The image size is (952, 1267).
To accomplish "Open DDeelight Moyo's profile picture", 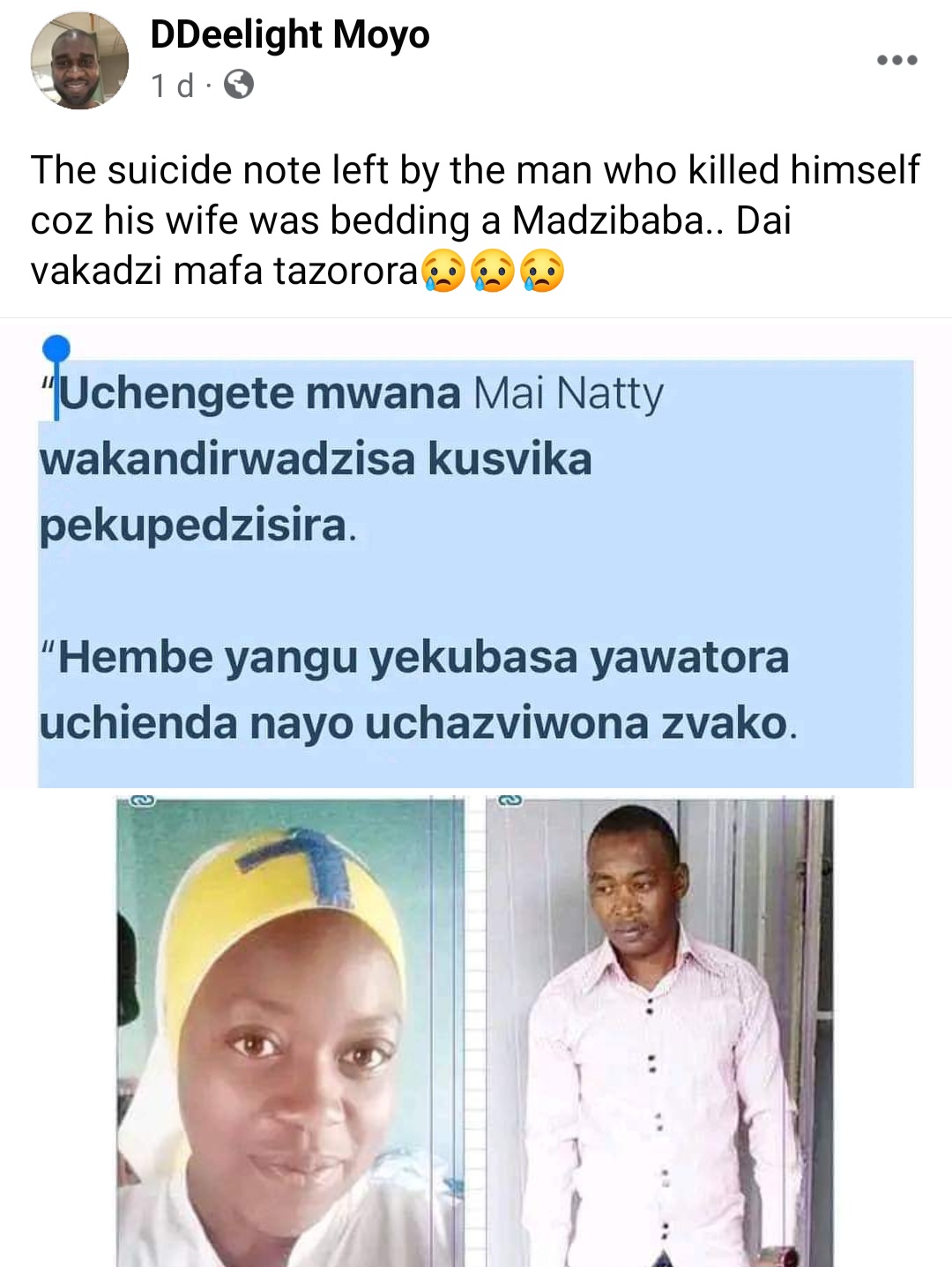I will click(x=79, y=61).
